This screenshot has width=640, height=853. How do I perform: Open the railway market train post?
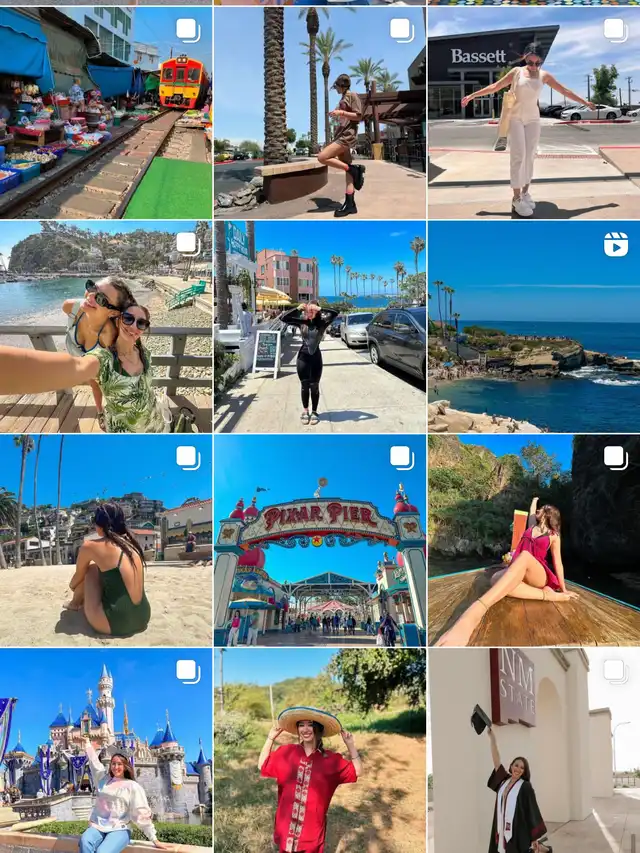[x=105, y=112]
